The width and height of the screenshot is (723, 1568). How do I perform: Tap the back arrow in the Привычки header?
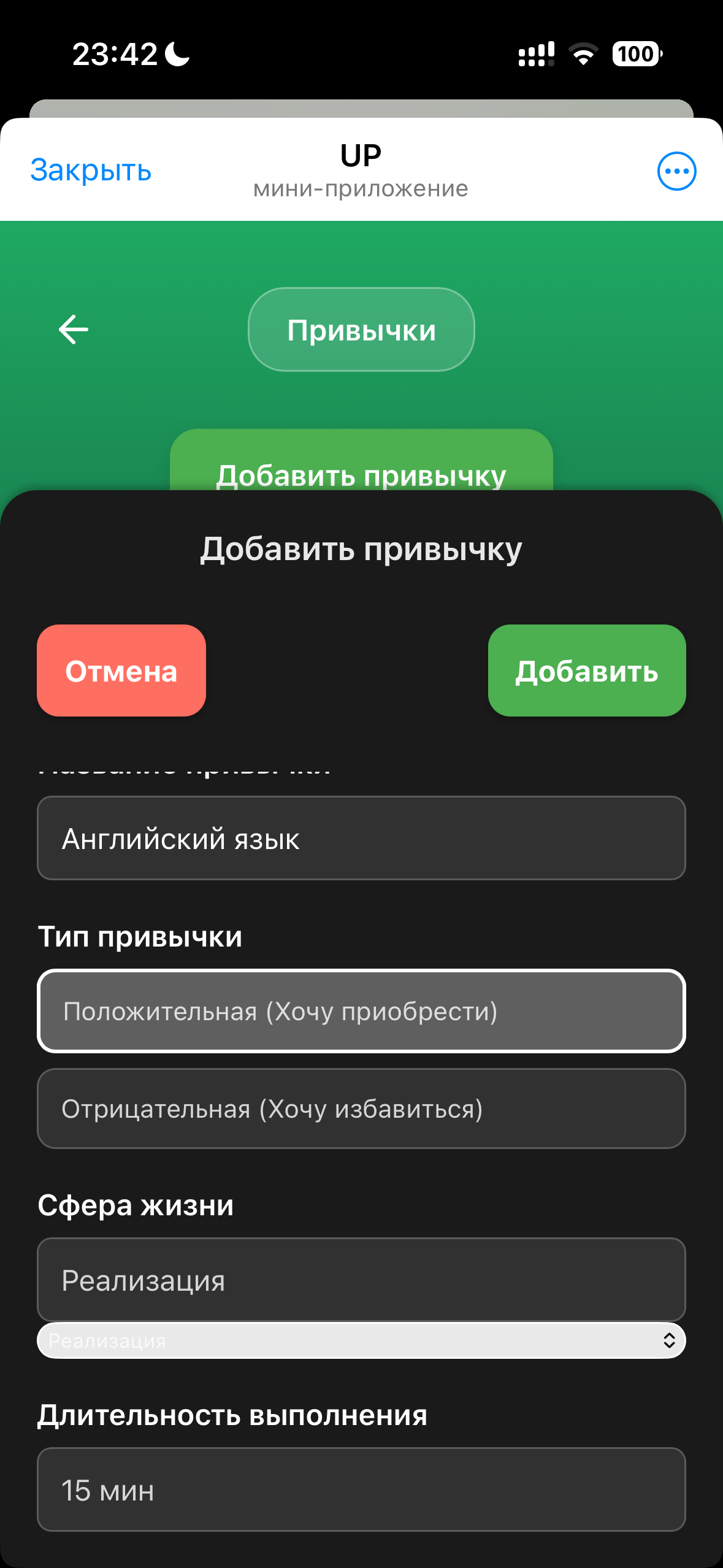[x=73, y=331]
